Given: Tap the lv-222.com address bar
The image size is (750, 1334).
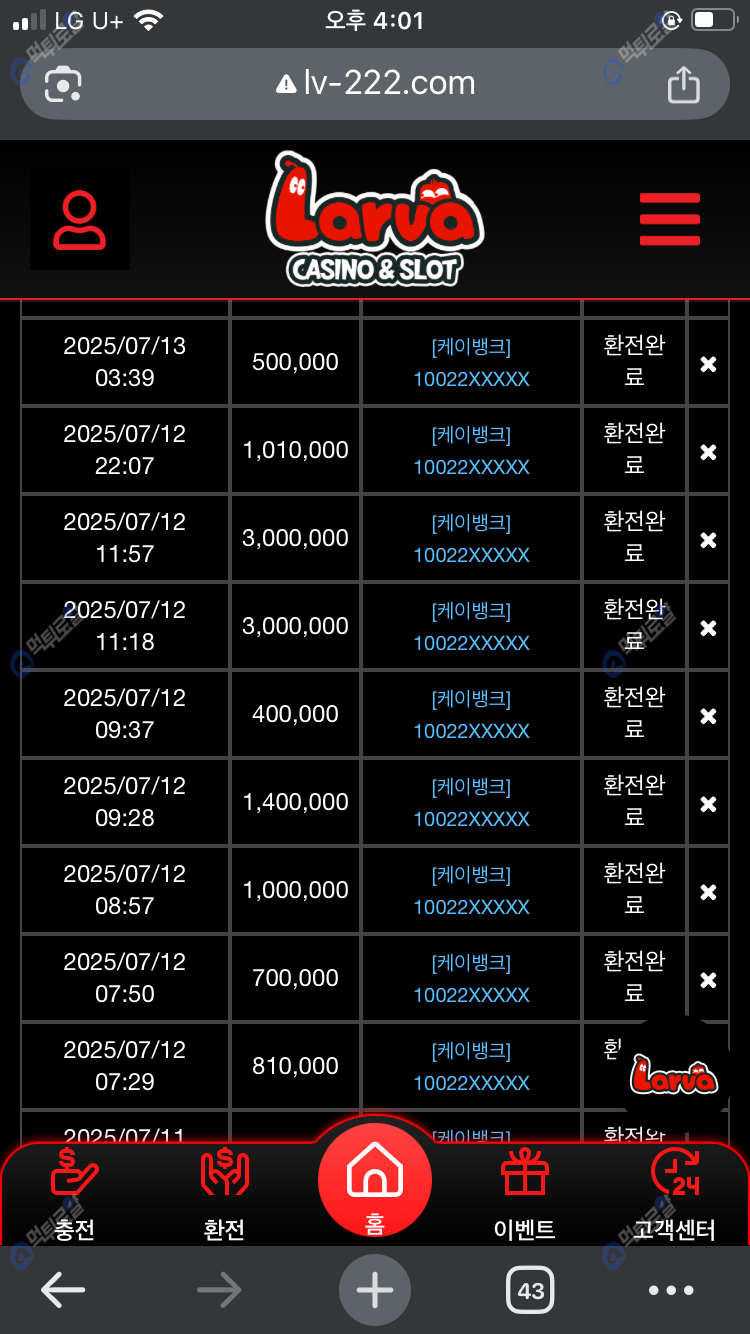Looking at the screenshot, I should pyautogui.click(x=375, y=83).
